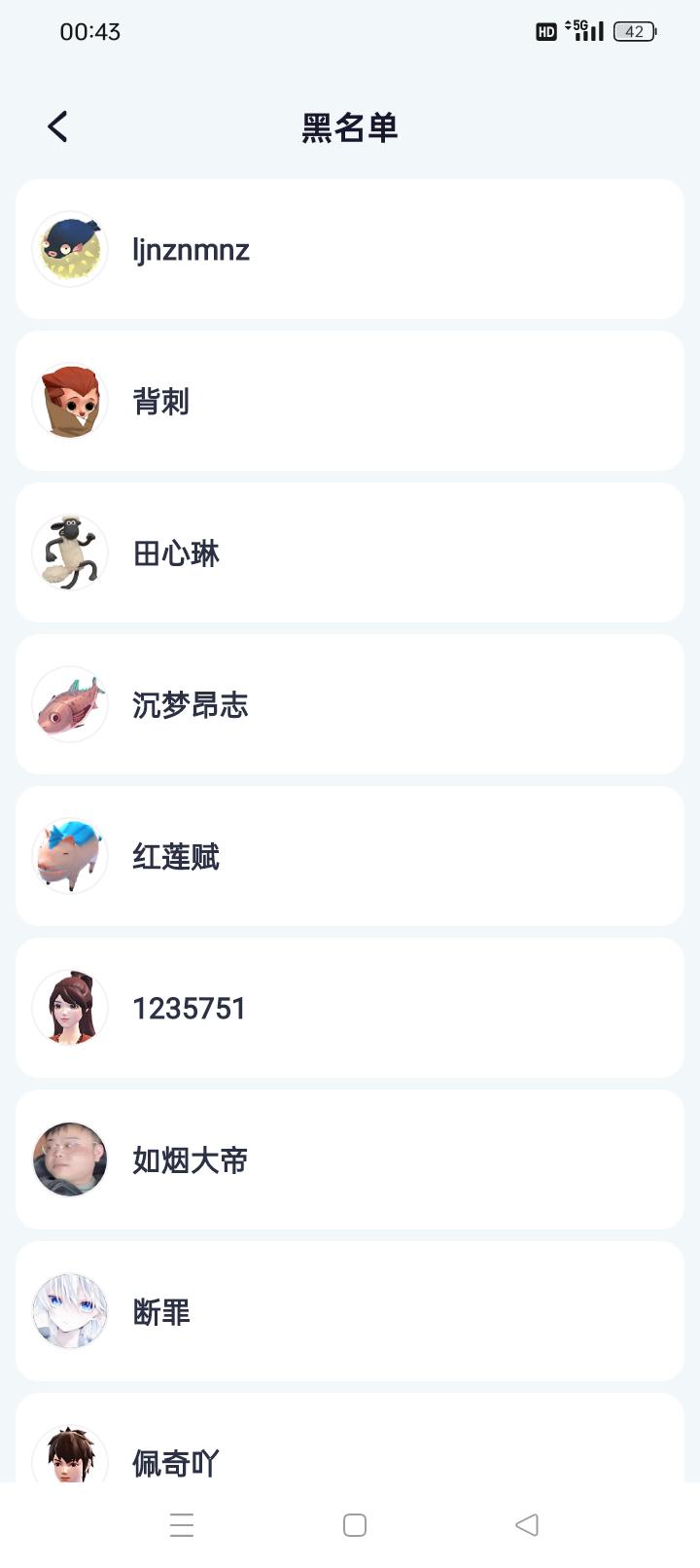Select the sheep avatar of 田心琳
This screenshot has width=700, height=1568.
click(69, 552)
